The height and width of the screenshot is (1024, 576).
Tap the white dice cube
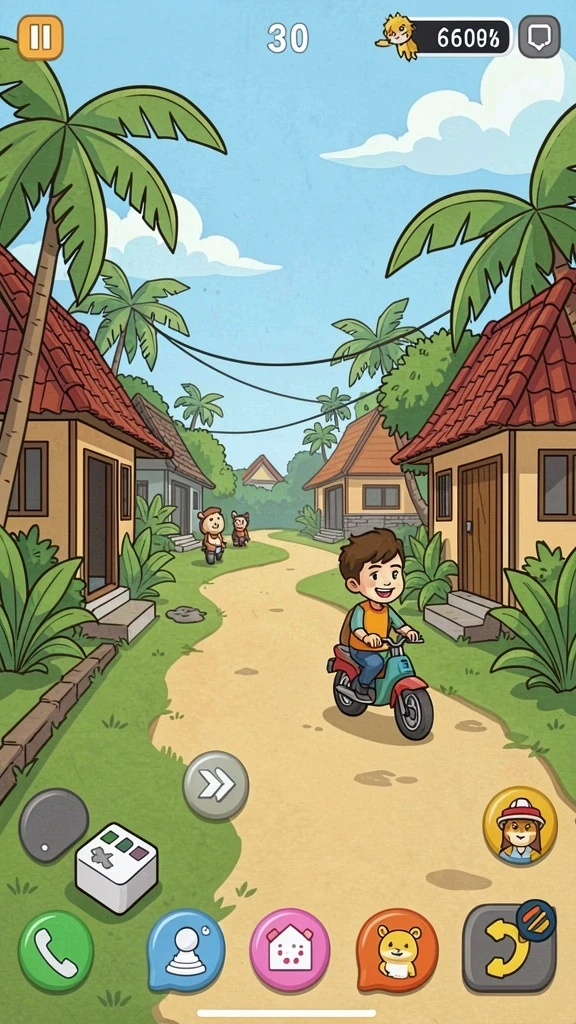tap(117, 867)
